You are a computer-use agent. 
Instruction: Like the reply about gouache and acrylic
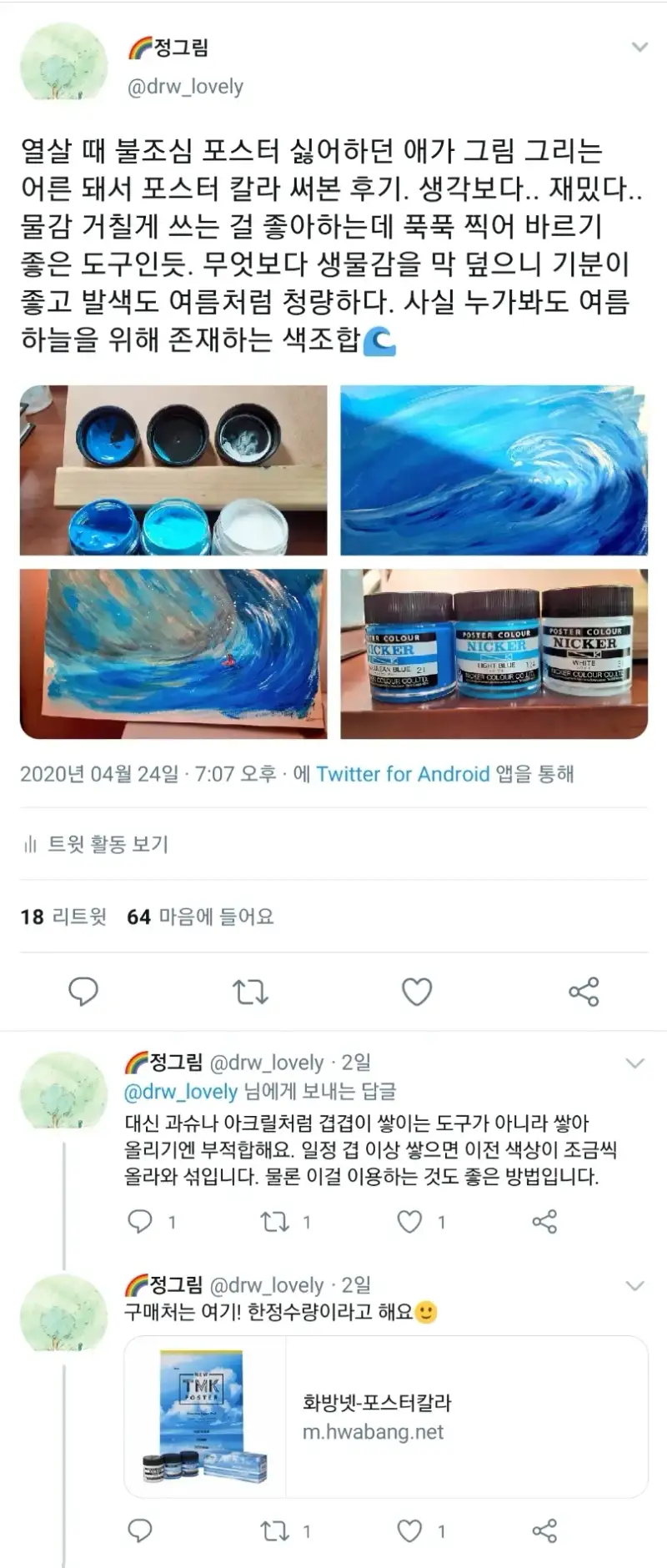(409, 1222)
